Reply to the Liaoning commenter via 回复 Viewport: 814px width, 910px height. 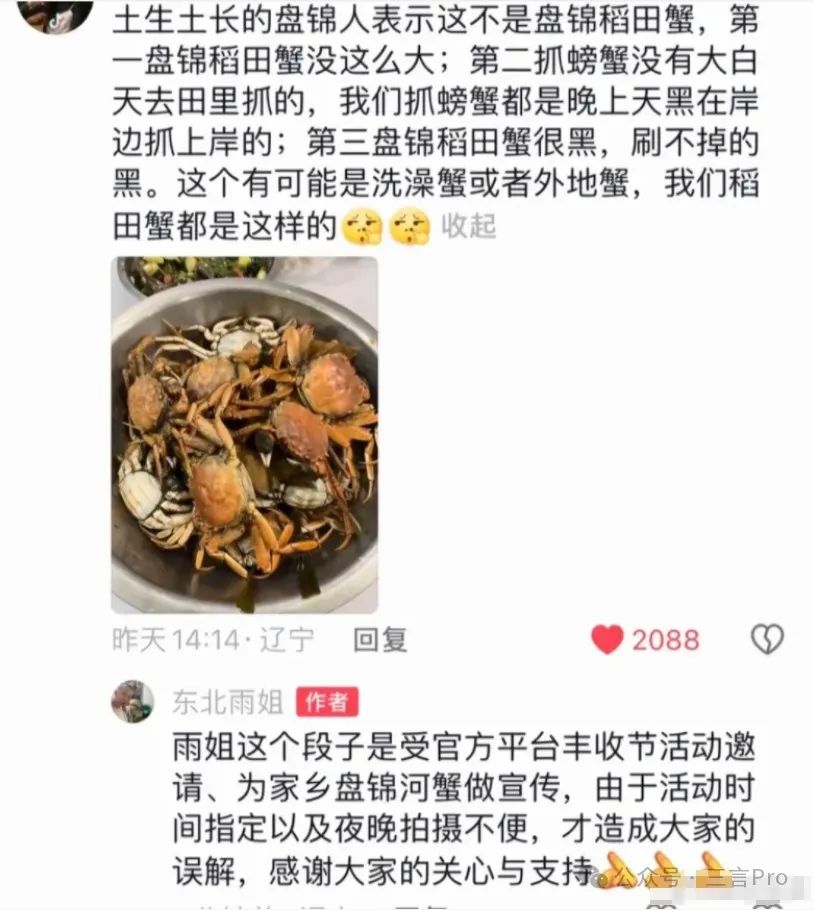(x=380, y=640)
